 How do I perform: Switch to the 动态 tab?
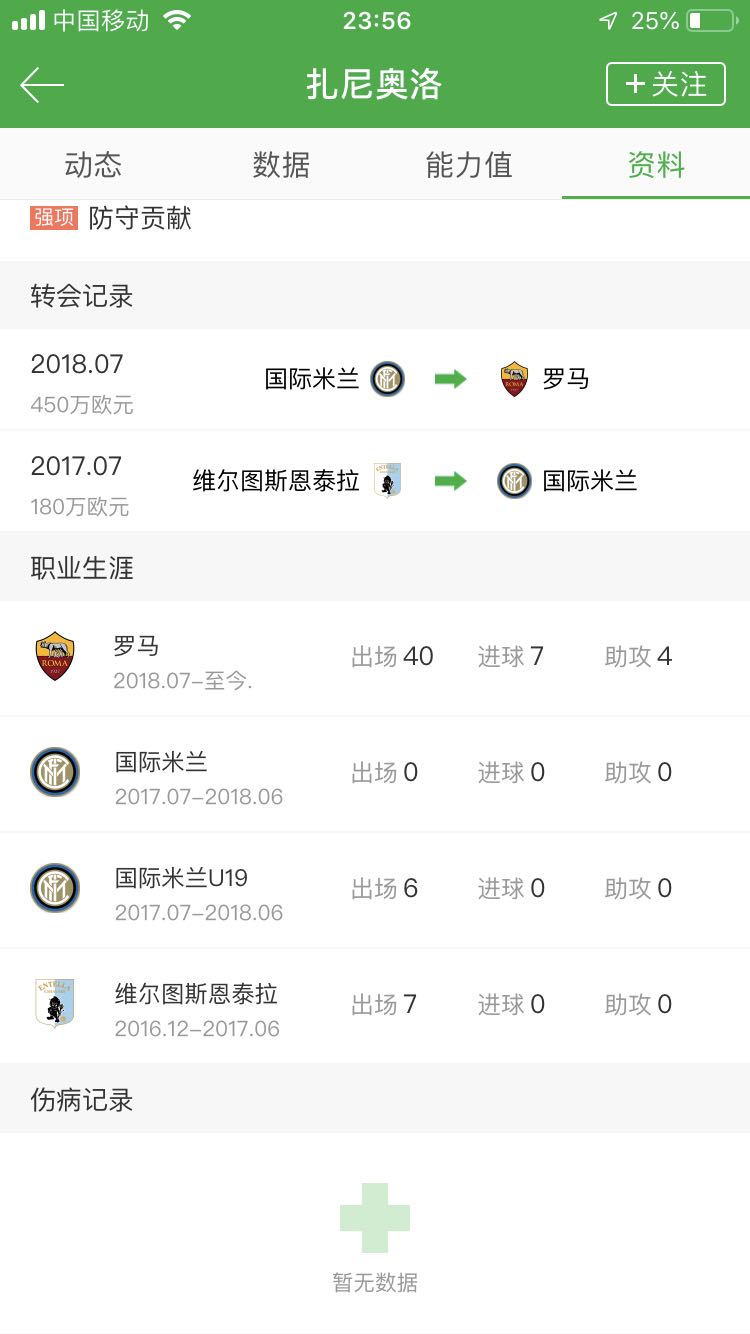click(93, 165)
